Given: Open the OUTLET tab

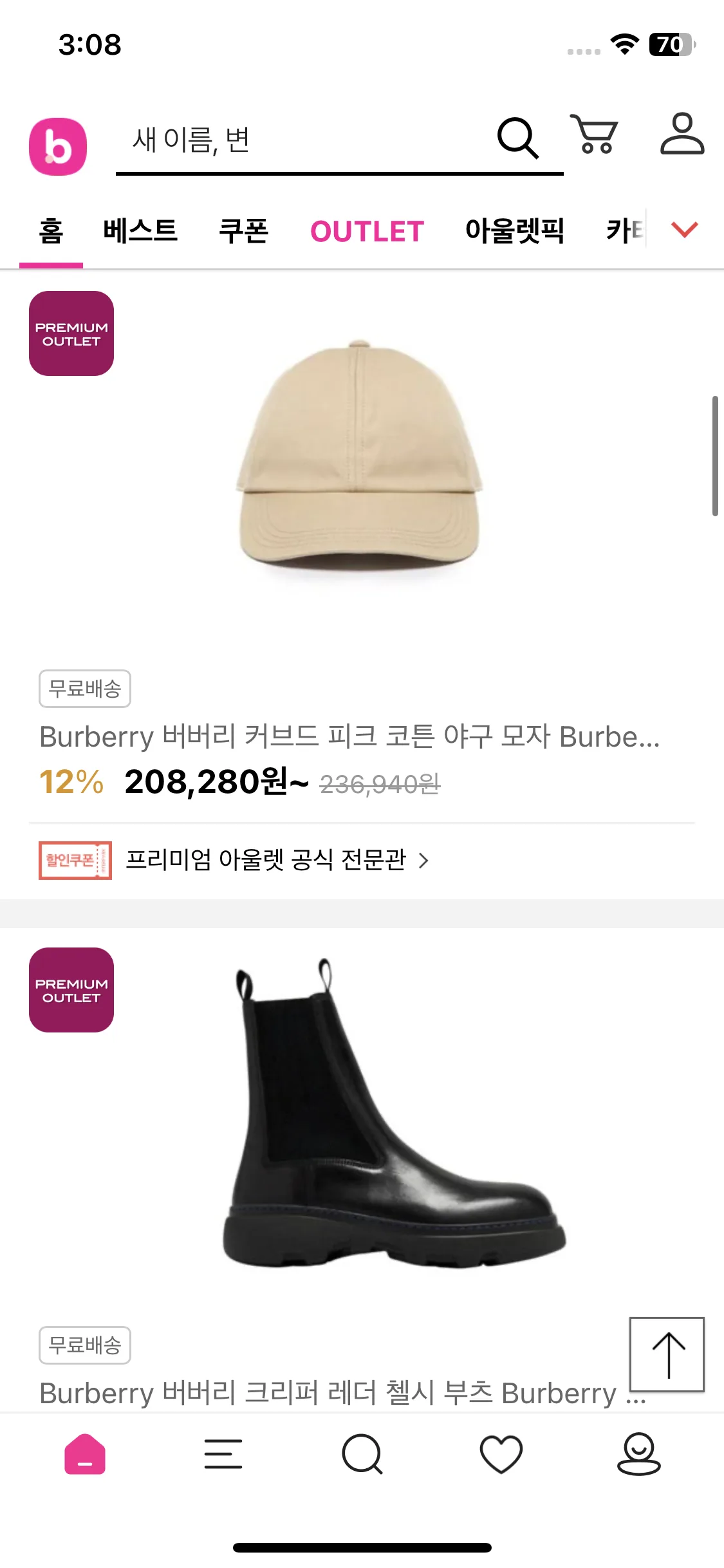Looking at the screenshot, I should [367, 231].
